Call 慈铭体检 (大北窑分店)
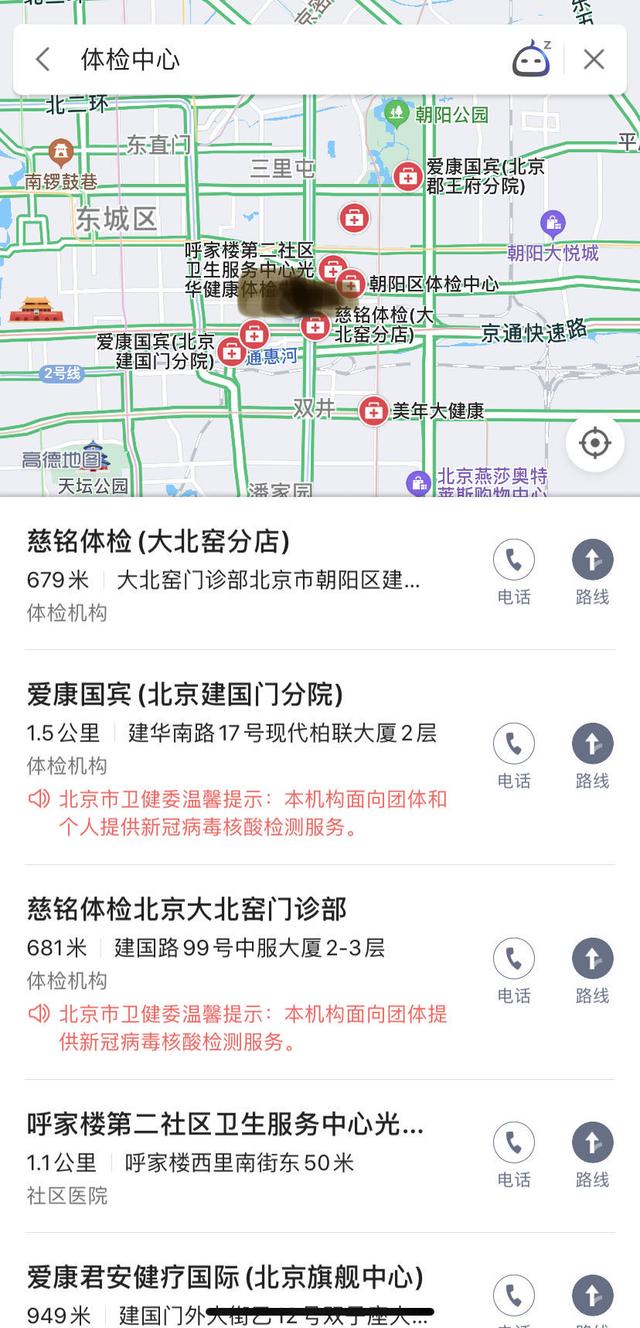This screenshot has height=1328, width=640. [x=514, y=573]
